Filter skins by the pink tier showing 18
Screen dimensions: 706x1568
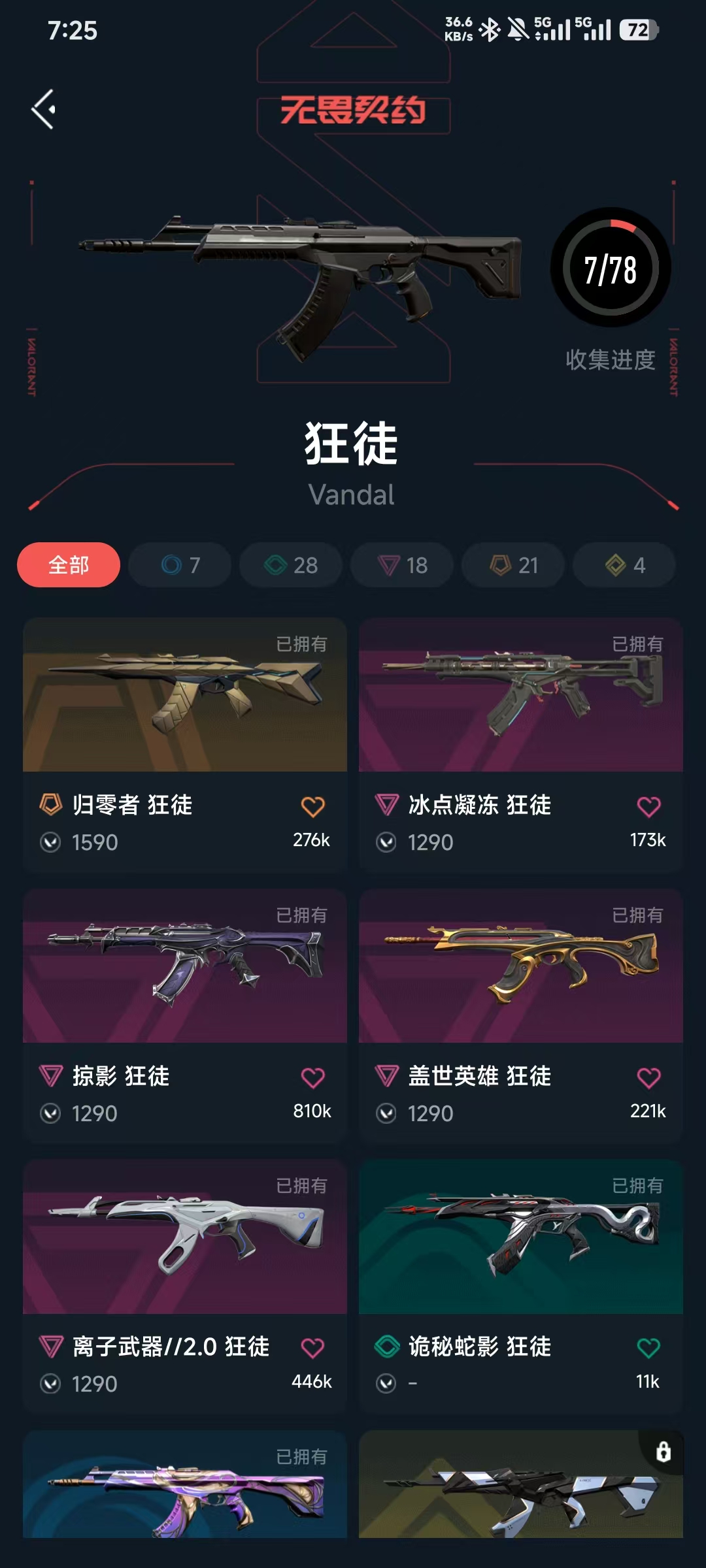(402, 565)
